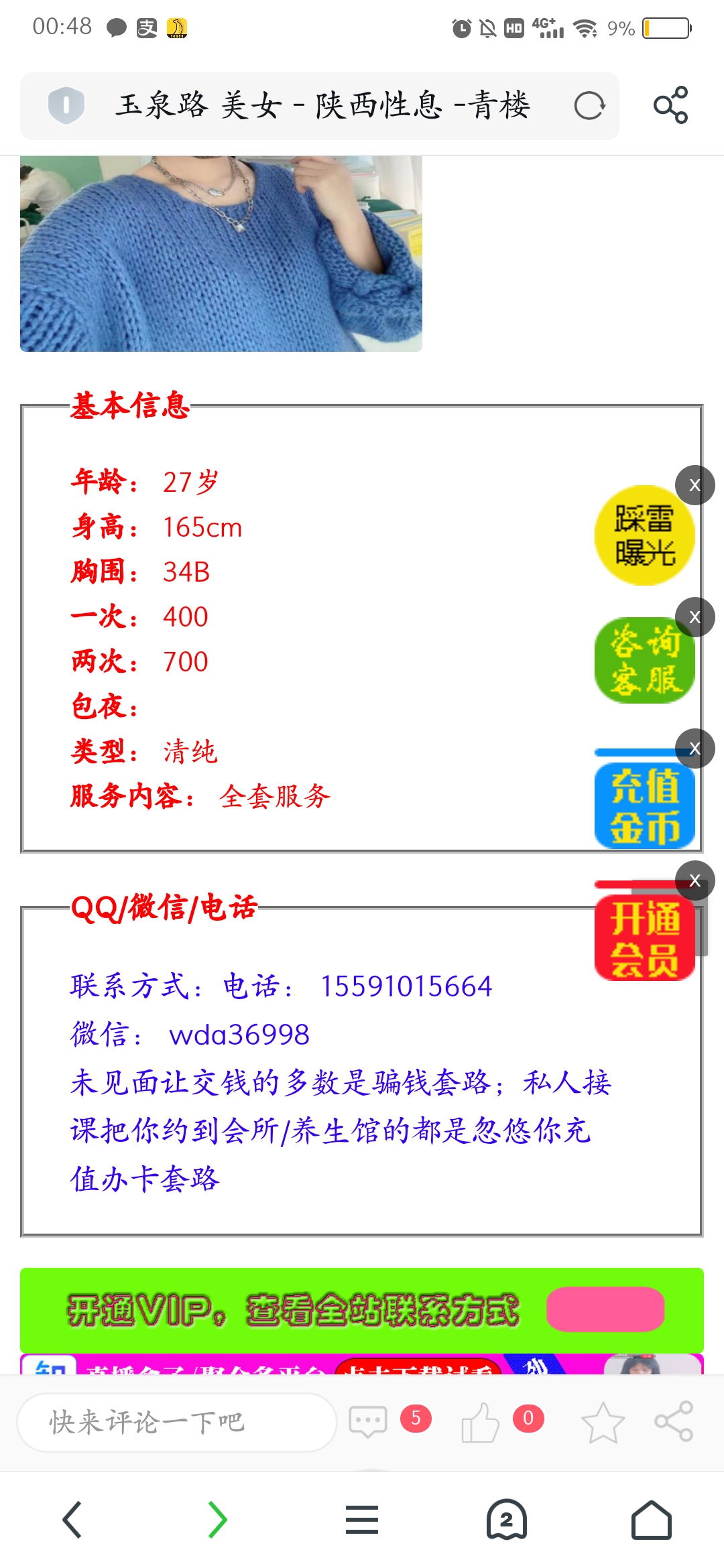Focus the 快来评论一下吧 comment field
Screen dimensions: 724x1568
tap(176, 1422)
